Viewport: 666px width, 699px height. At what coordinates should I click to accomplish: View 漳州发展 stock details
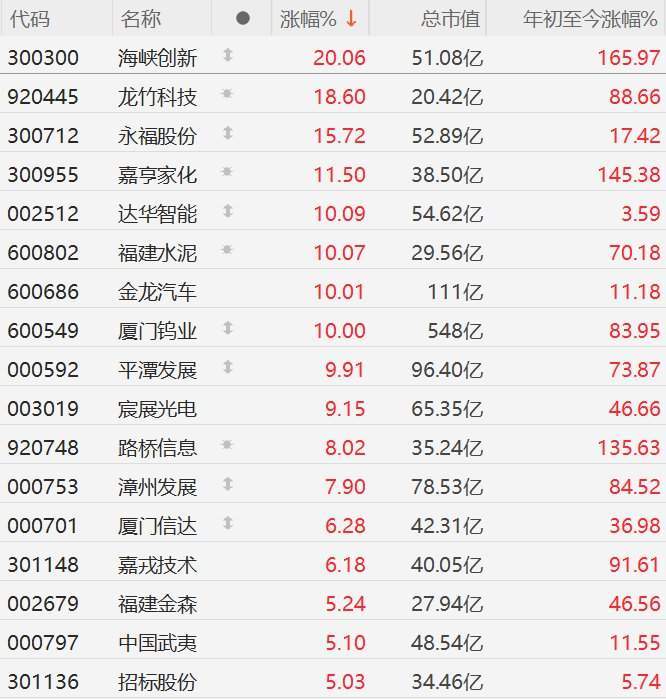click(158, 487)
